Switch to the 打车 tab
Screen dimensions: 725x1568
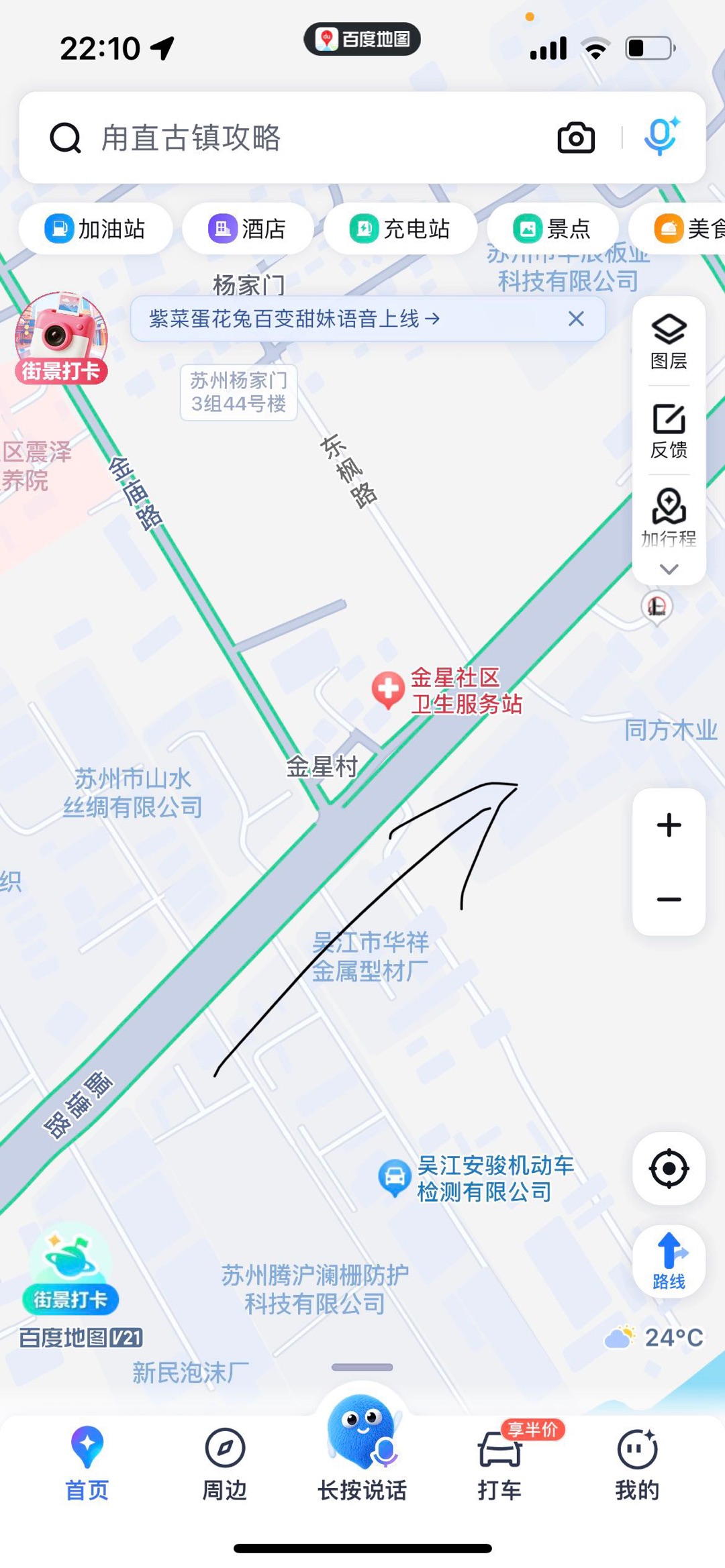pyautogui.click(x=500, y=1464)
